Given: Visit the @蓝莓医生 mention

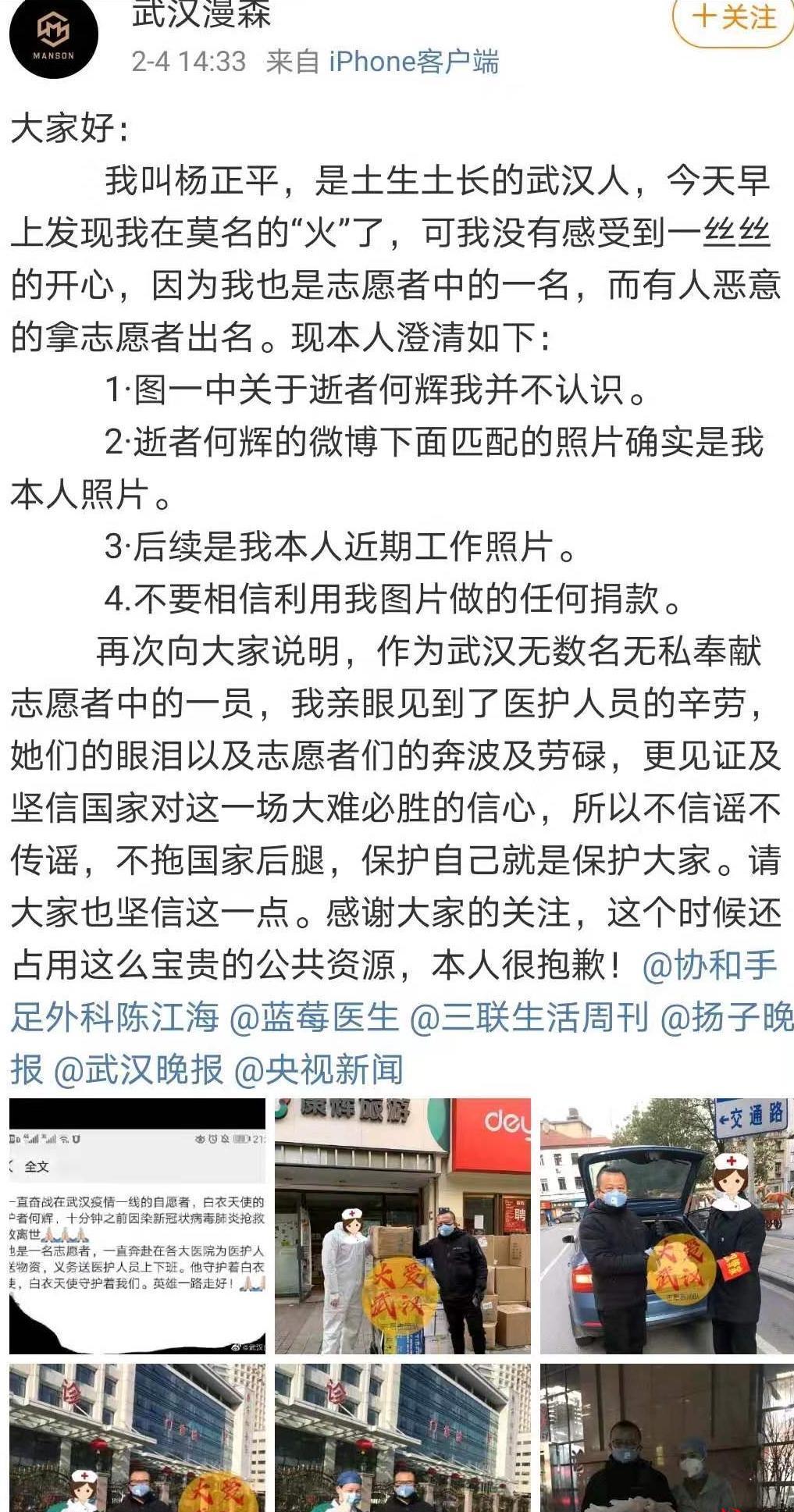Looking at the screenshot, I should click(x=314, y=1017).
